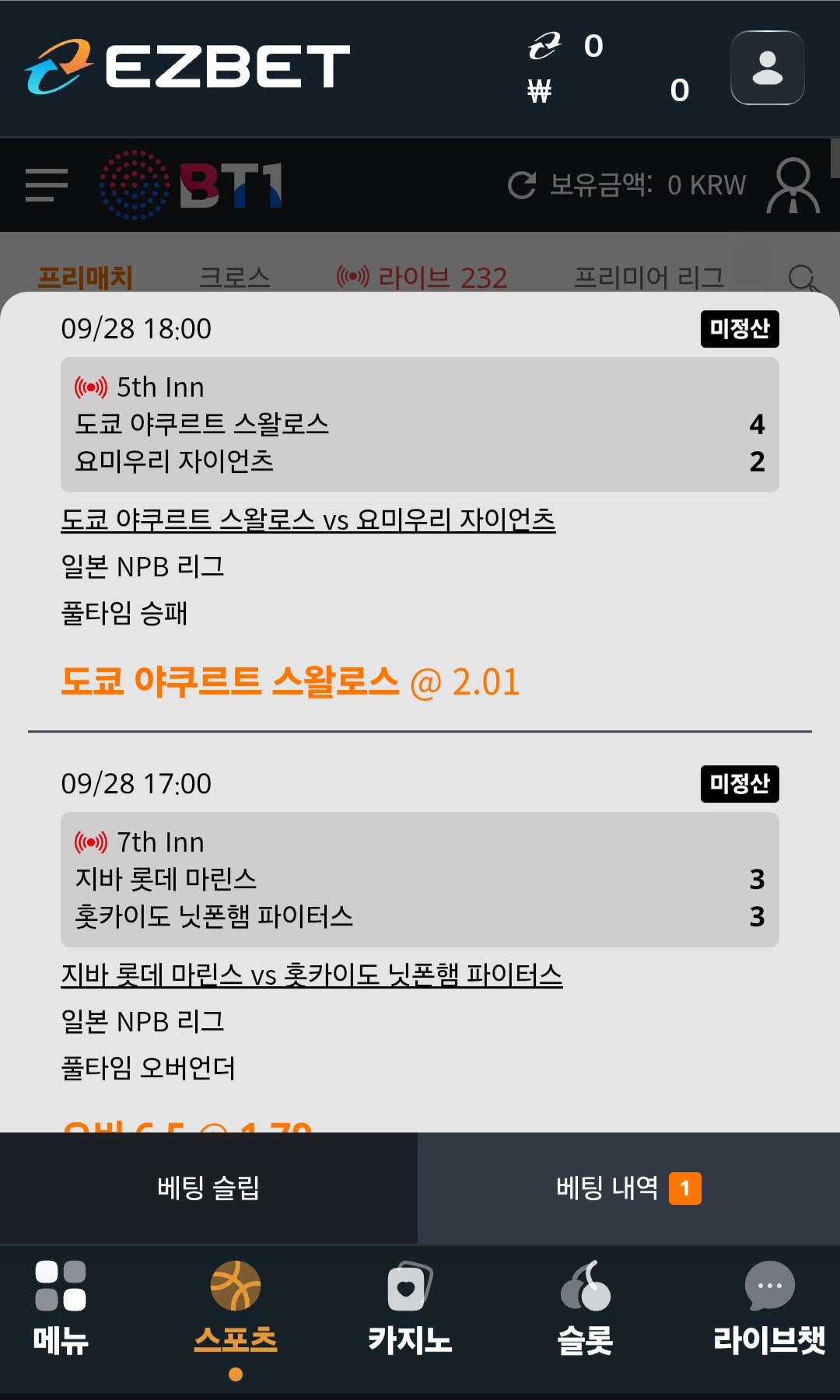840x1400 pixels.
Task: Switch to the 베팅 내역 tab
Action: point(628,1188)
